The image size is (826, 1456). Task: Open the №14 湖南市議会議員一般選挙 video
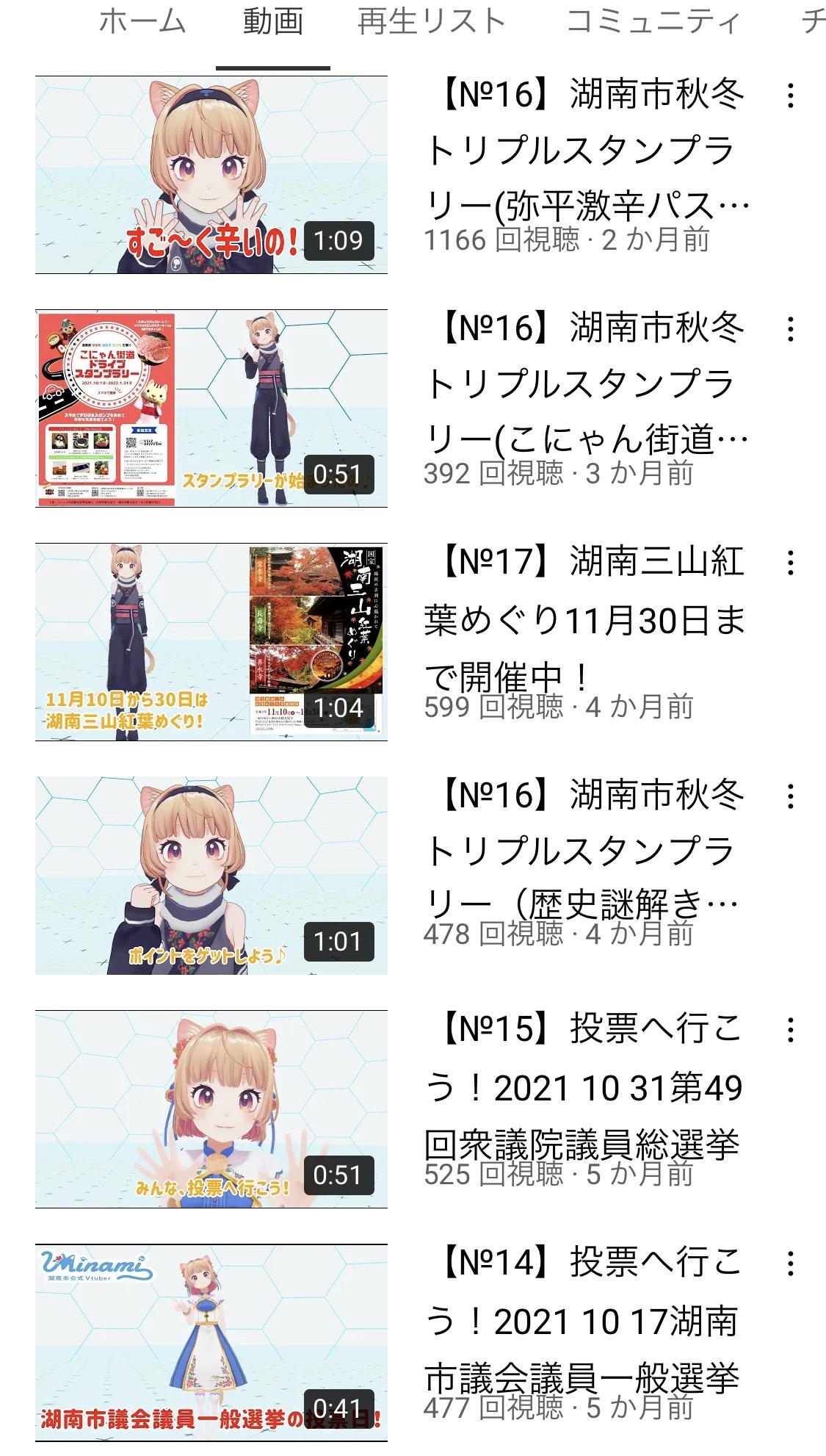(211, 1343)
